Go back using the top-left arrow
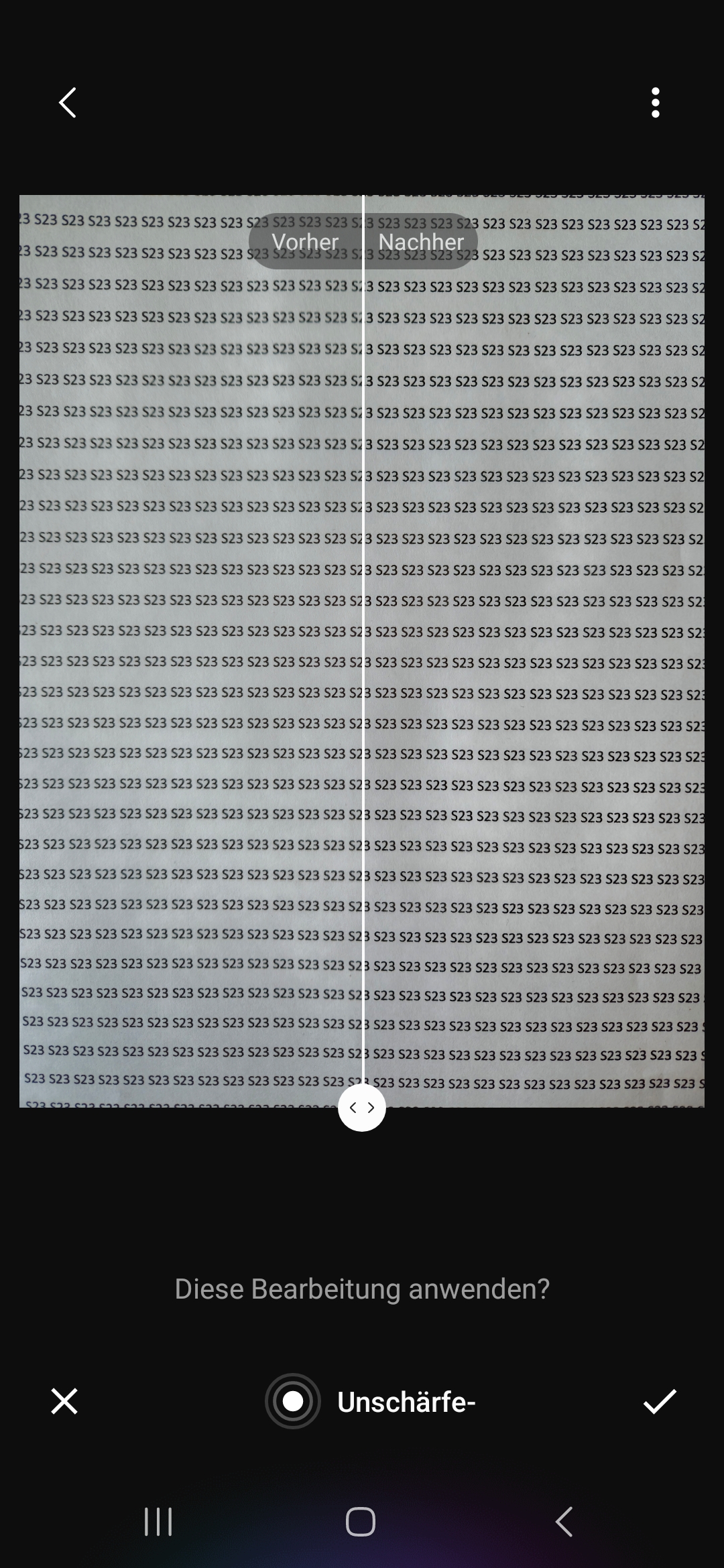The image size is (724, 1568). pyautogui.click(x=67, y=103)
